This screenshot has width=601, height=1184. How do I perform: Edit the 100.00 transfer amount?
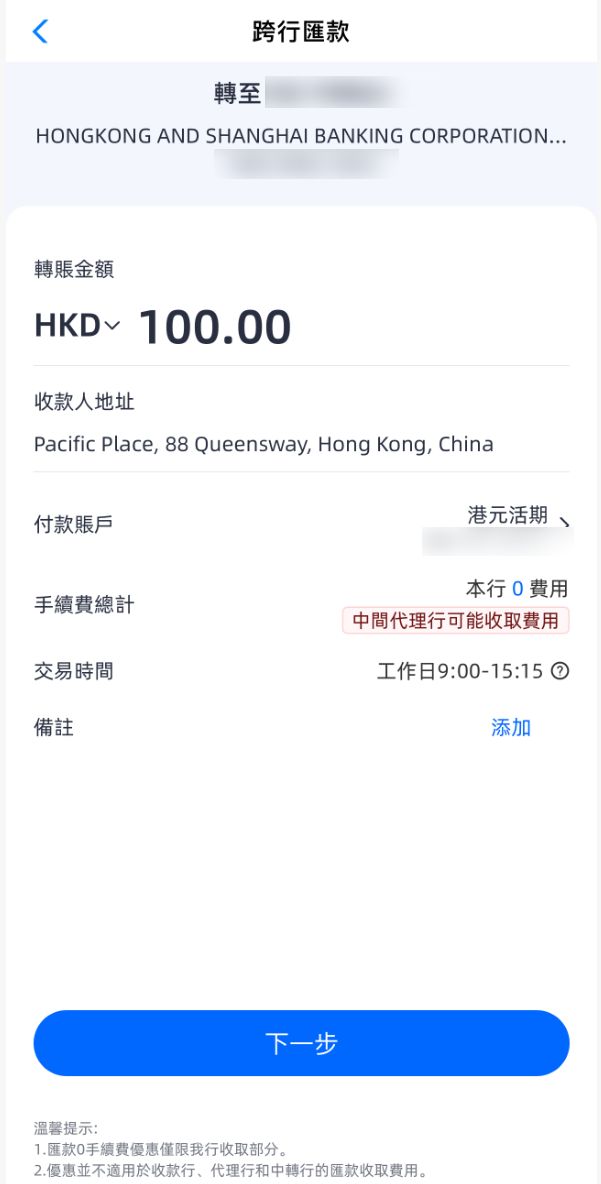point(215,327)
